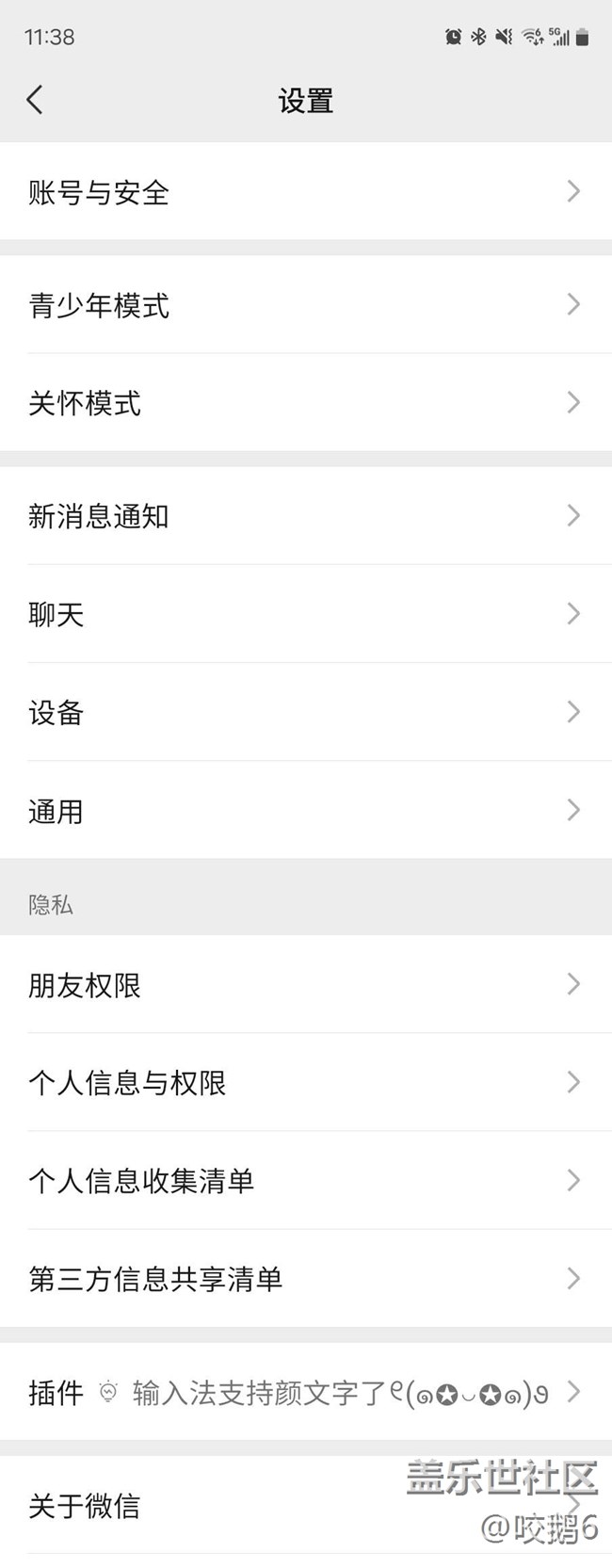The image size is (612, 1568).
Task: Open 个人信息与权限
Action: 306,1082
